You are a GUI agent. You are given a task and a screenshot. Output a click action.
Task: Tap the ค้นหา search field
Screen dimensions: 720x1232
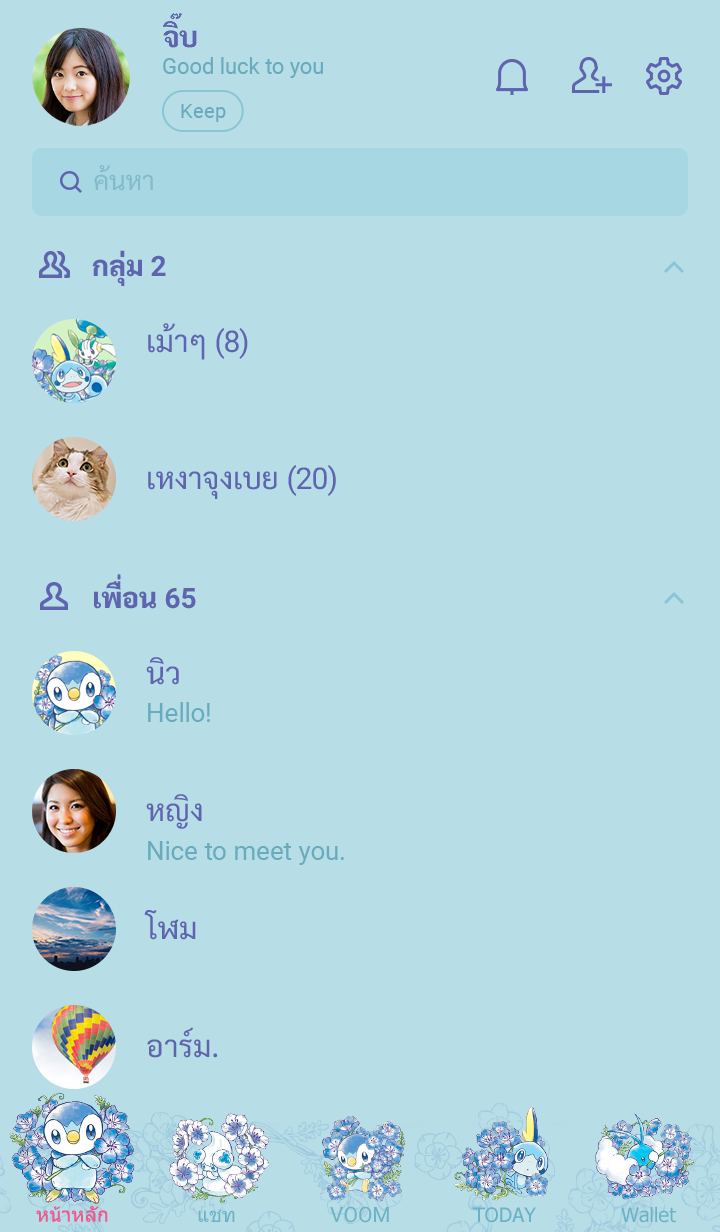[360, 182]
